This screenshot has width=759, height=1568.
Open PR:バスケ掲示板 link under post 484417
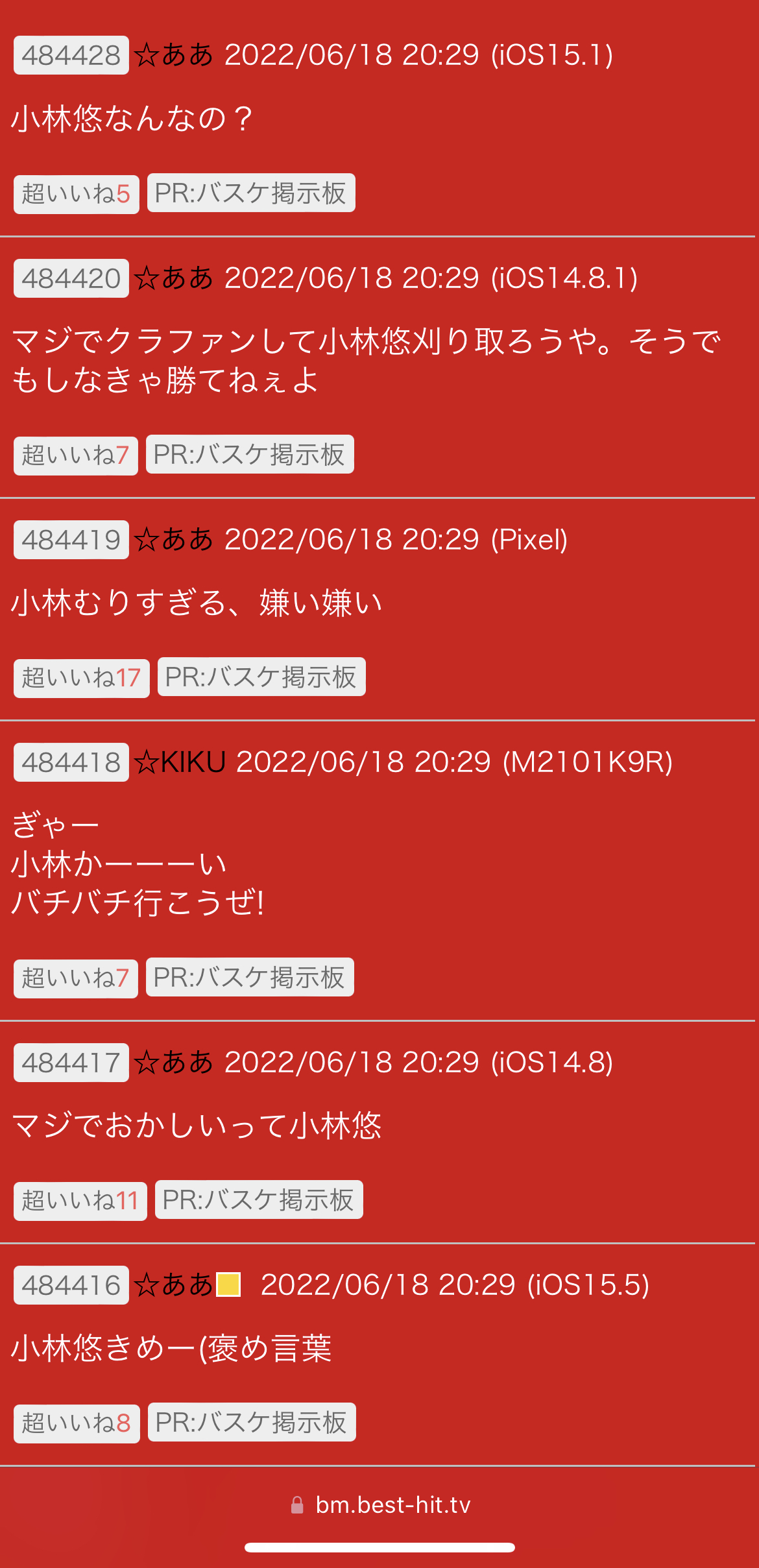(x=259, y=1200)
